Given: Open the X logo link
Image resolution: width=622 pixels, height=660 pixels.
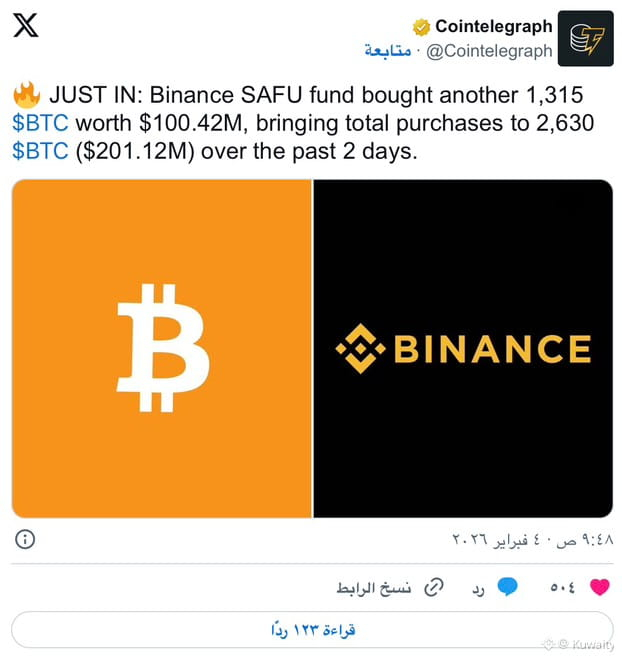Looking at the screenshot, I should coord(26,26).
